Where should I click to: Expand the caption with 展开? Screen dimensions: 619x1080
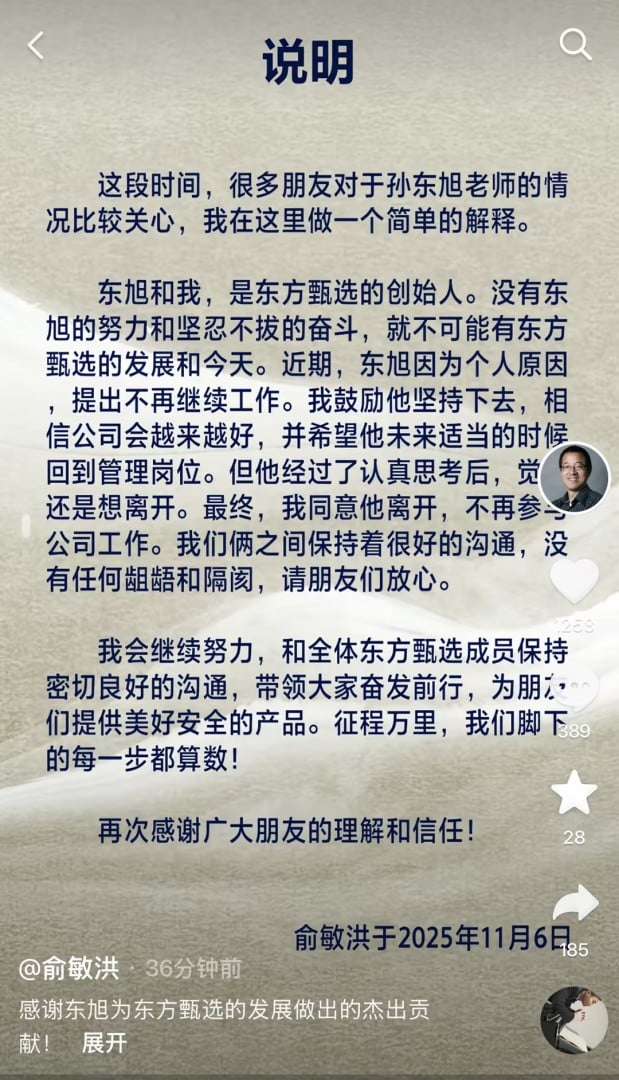[x=104, y=1042]
